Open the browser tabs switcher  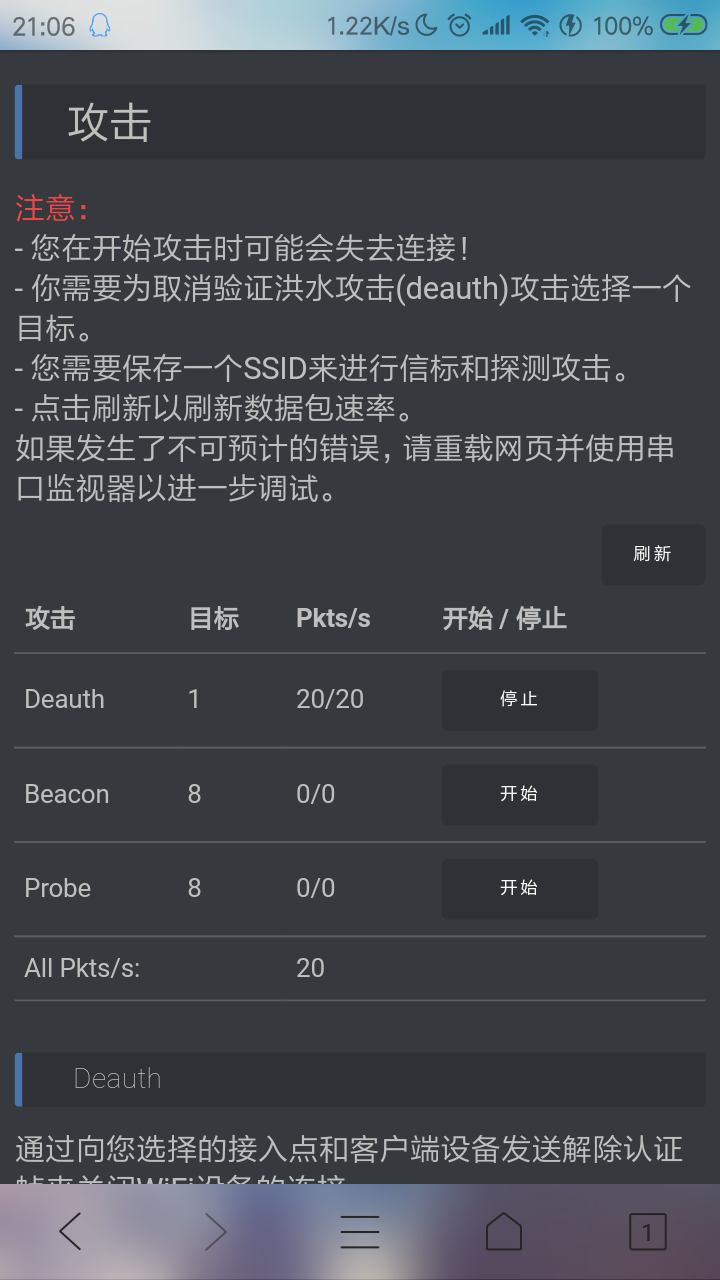pyautogui.click(x=647, y=1232)
